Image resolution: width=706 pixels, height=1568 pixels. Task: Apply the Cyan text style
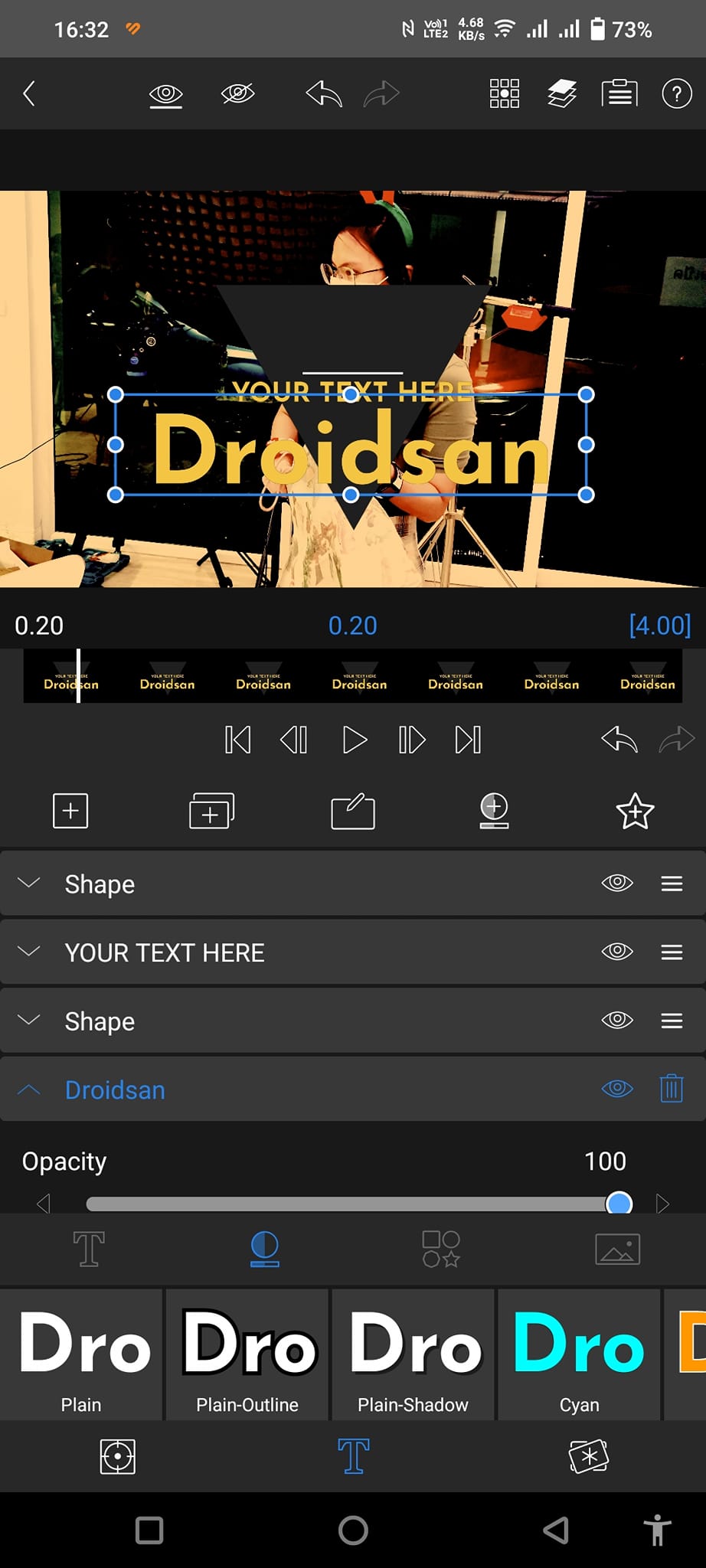coord(579,1354)
